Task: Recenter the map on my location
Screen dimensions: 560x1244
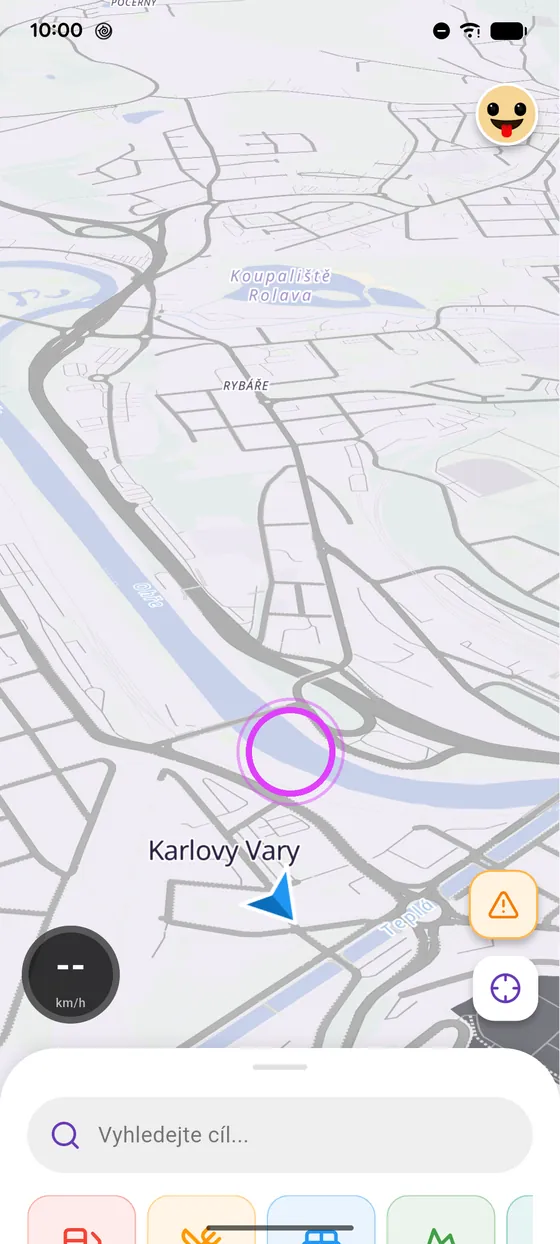Action: pyautogui.click(x=506, y=988)
